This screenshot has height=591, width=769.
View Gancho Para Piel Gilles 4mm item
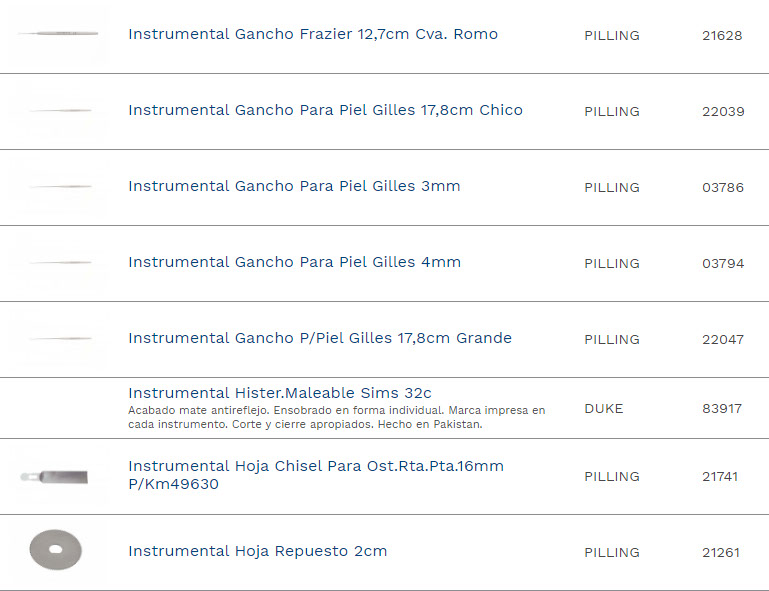point(294,262)
